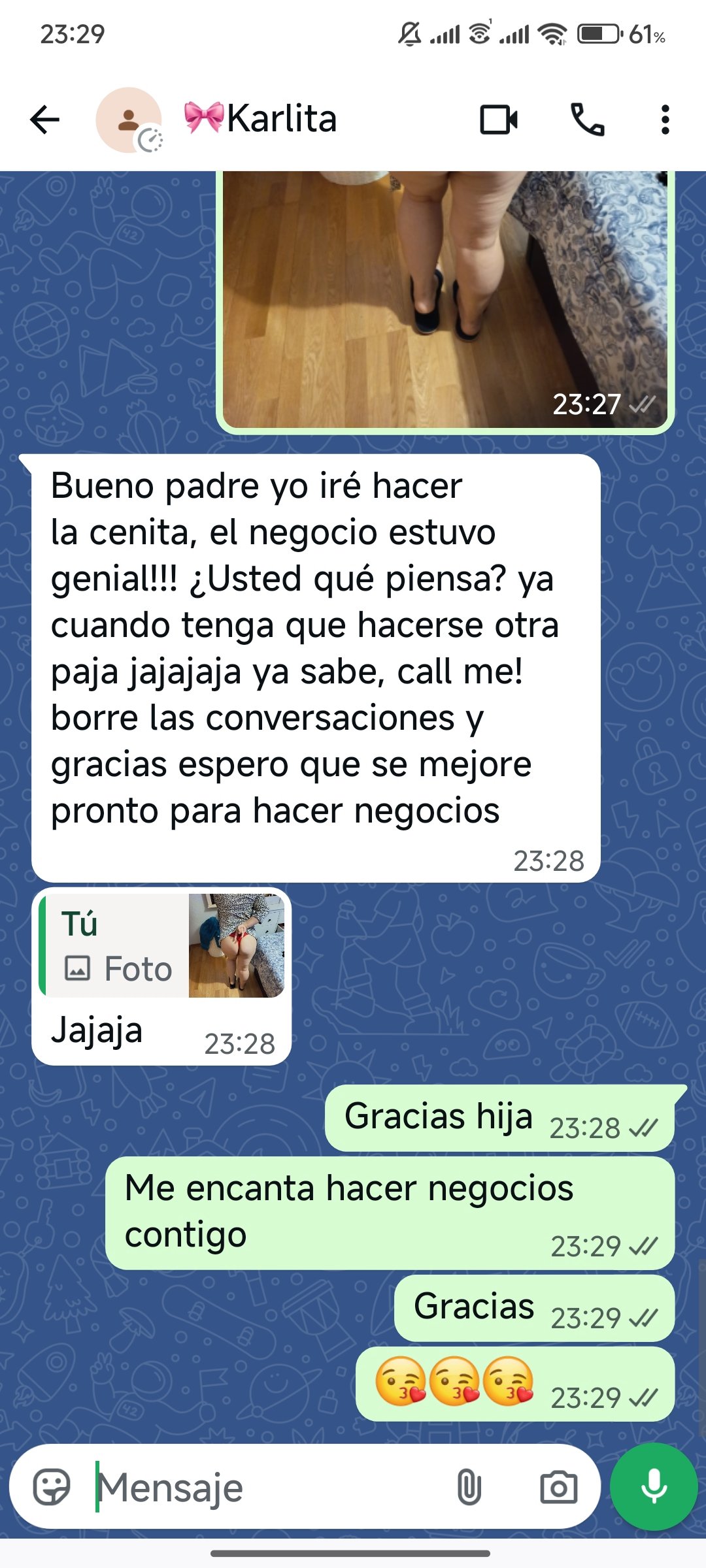Start a voice call with Karlita
The width and height of the screenshot is (706, 1568).
587,120
